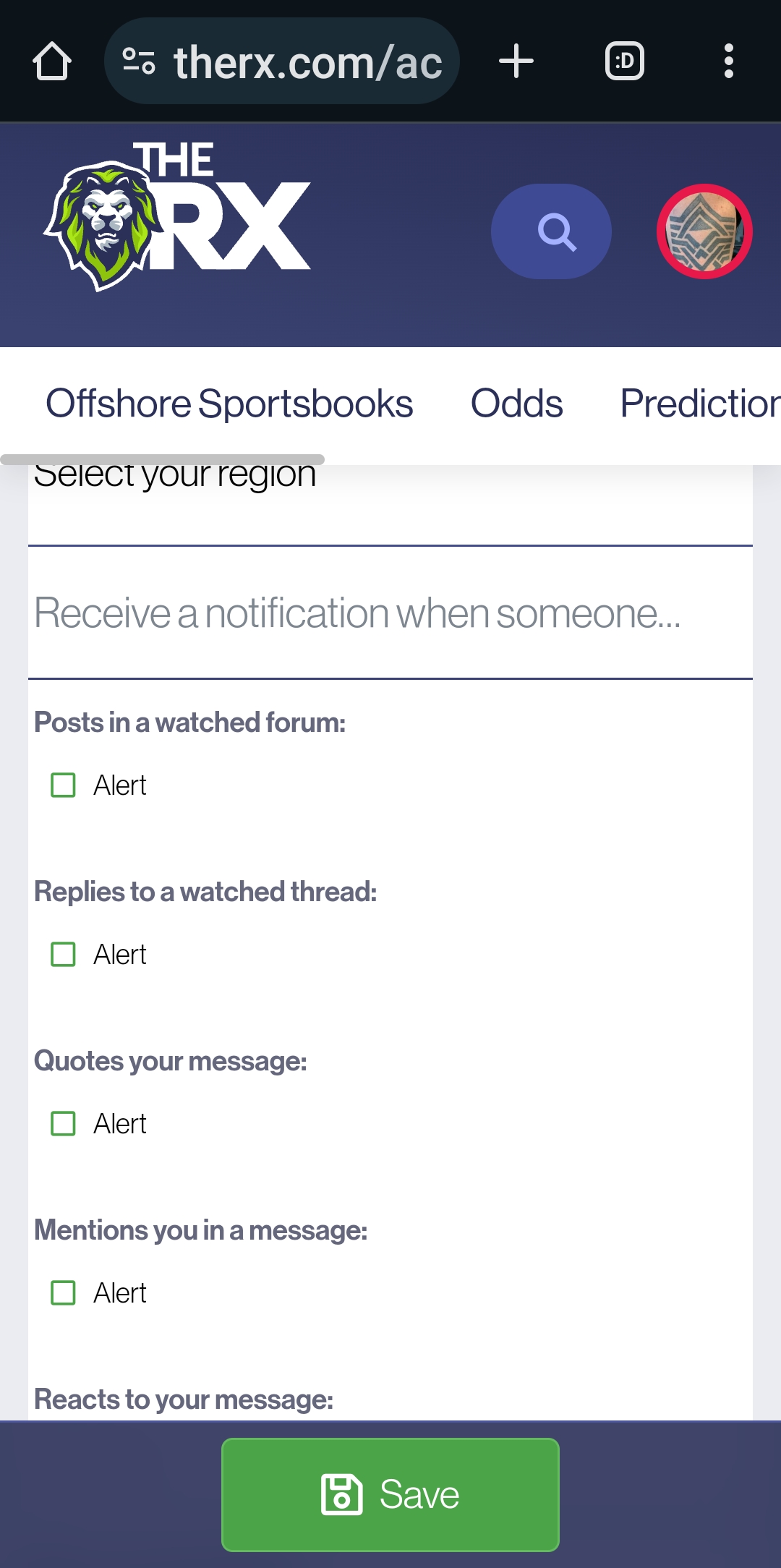Check Alert for mentions in a message
The image size is (781, 1568).
pos(64,1293)
